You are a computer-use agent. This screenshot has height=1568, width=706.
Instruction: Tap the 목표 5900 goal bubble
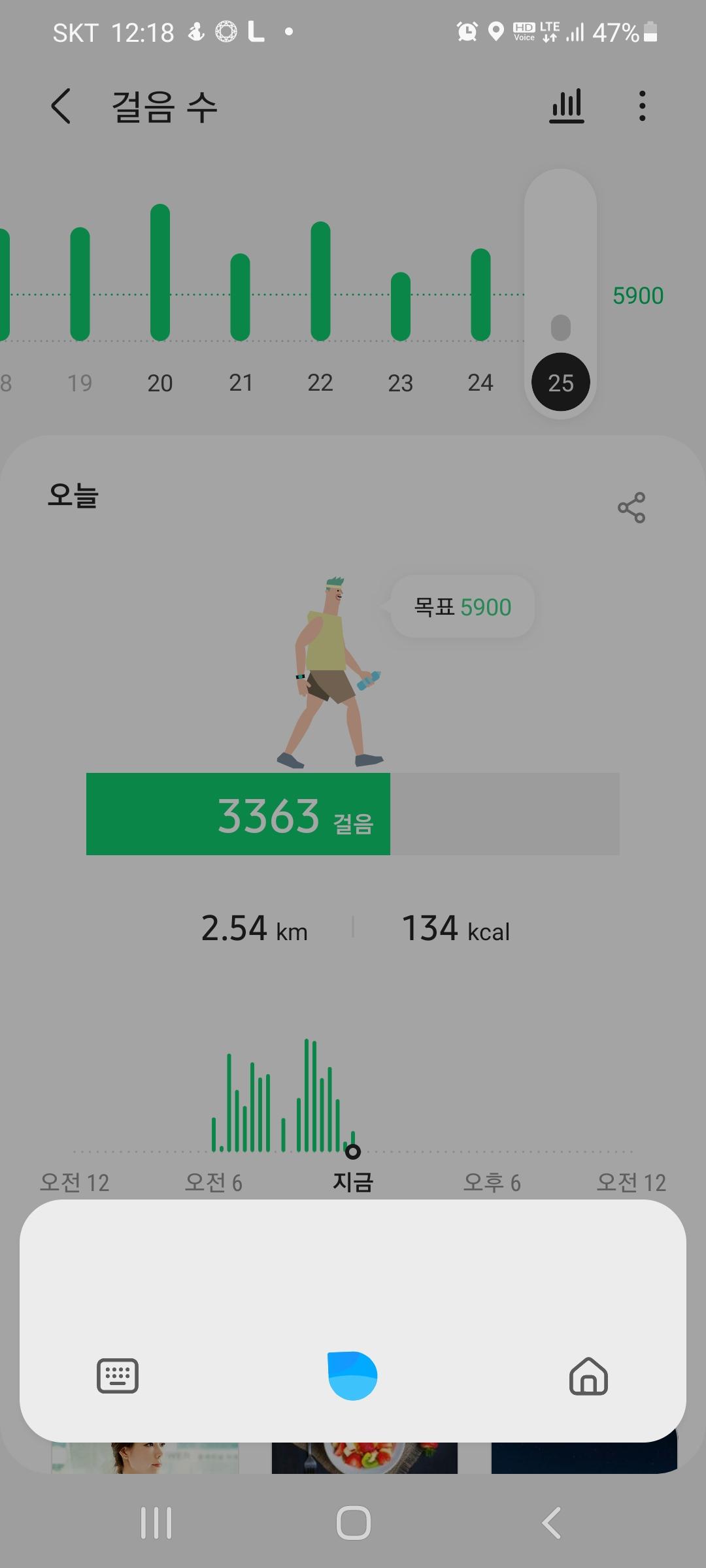(463, 607)
